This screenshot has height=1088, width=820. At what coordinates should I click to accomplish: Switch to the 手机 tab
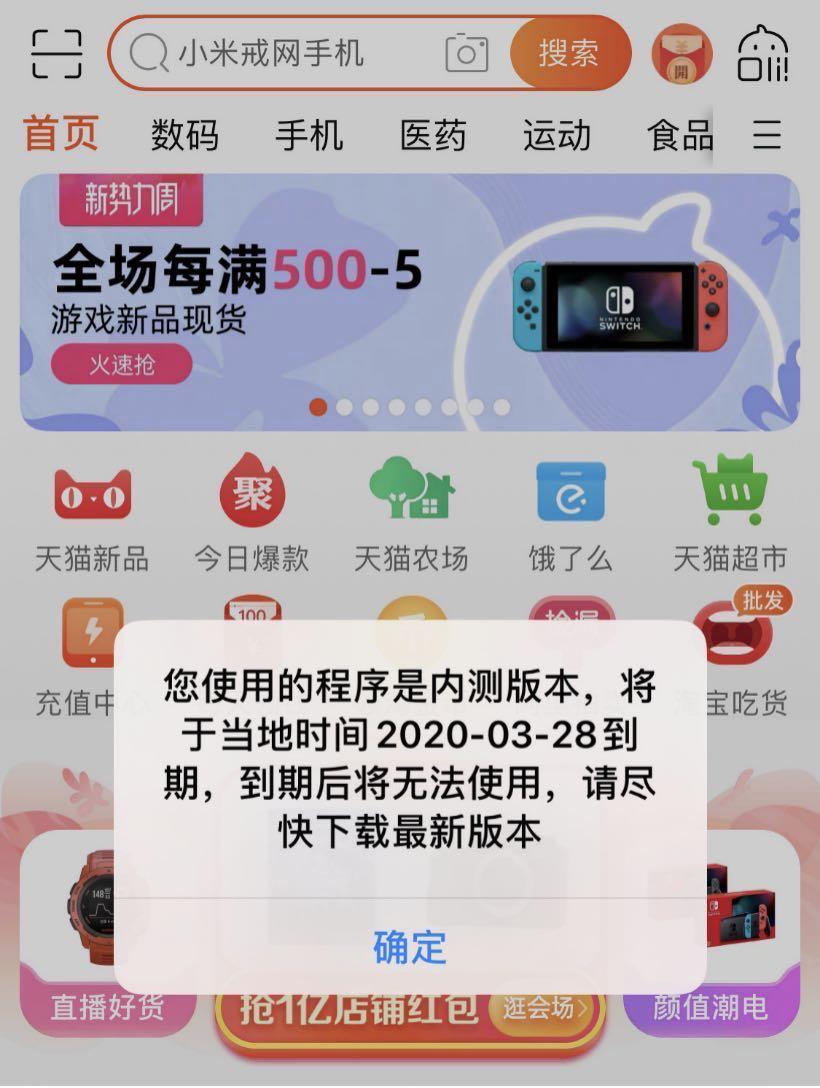click(x=309, y=135)
